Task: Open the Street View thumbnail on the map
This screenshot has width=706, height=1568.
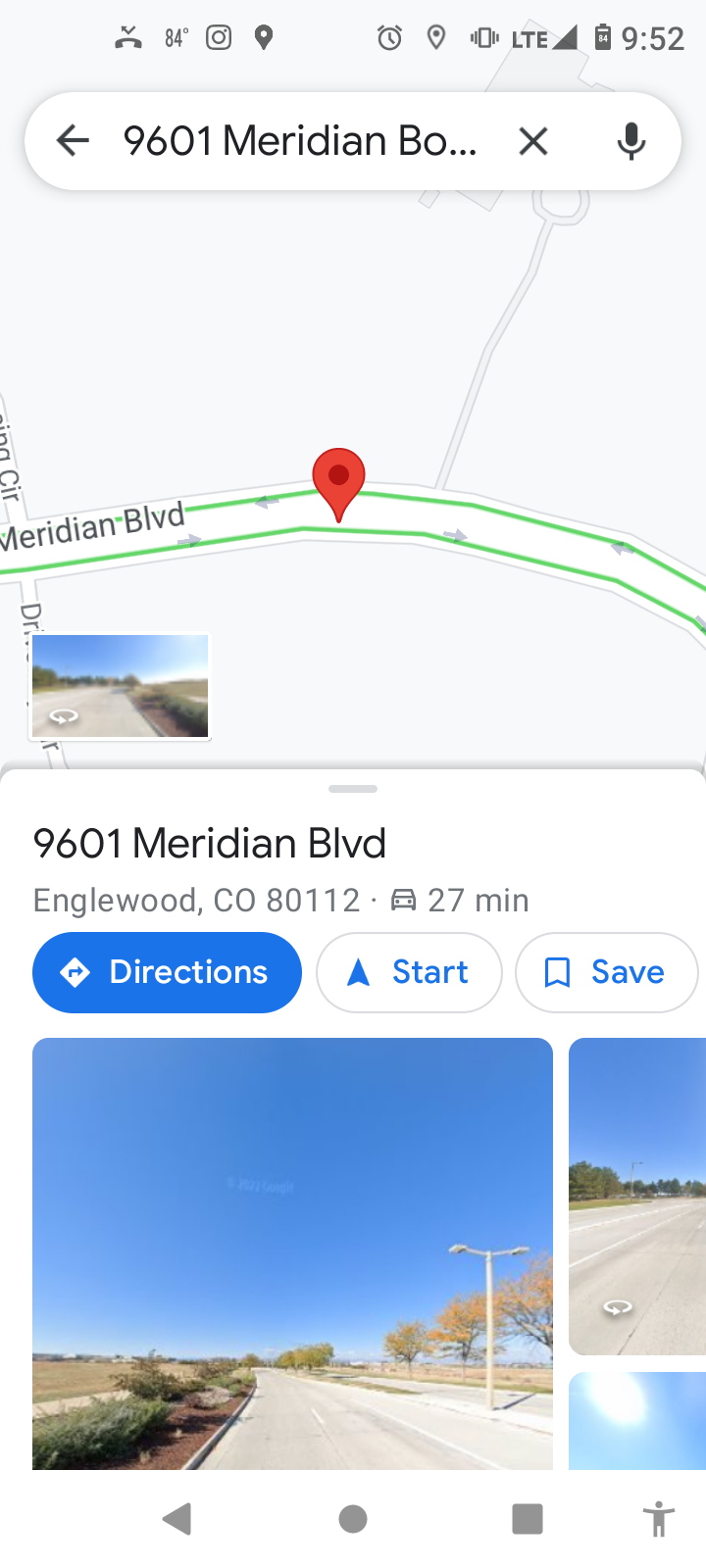Action: (x=121, y=686)
